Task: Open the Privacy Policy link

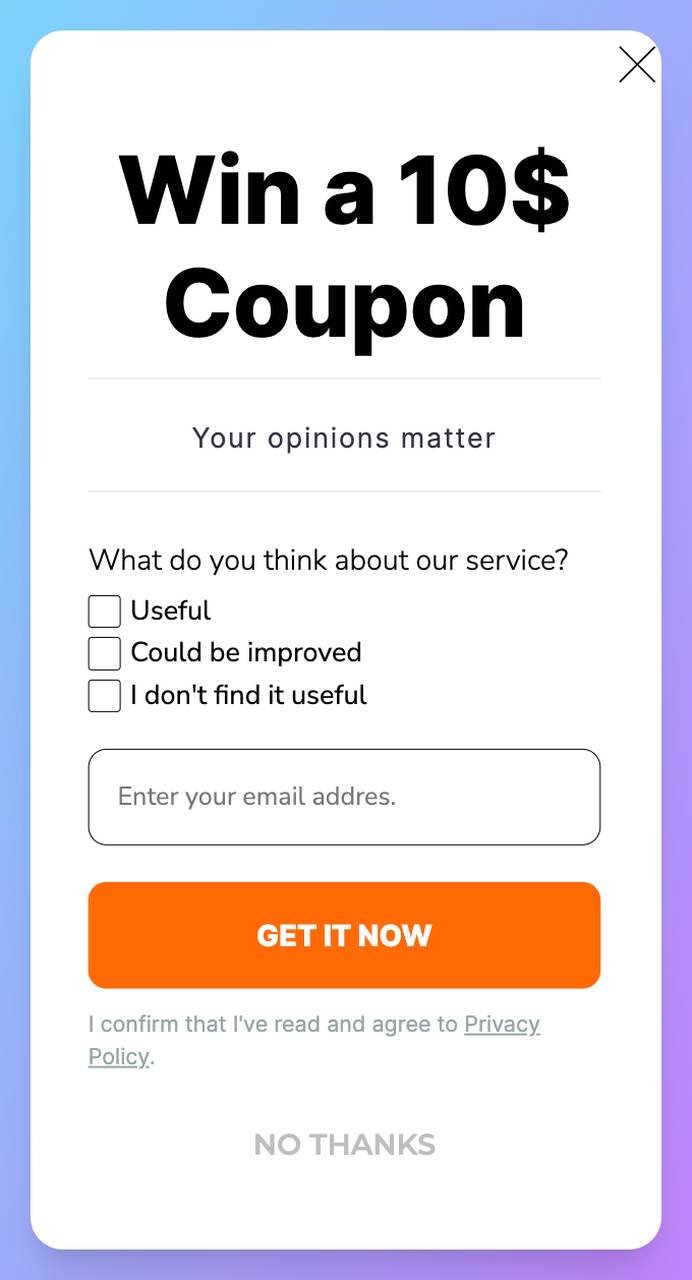Action: [x=501, y=1024]
